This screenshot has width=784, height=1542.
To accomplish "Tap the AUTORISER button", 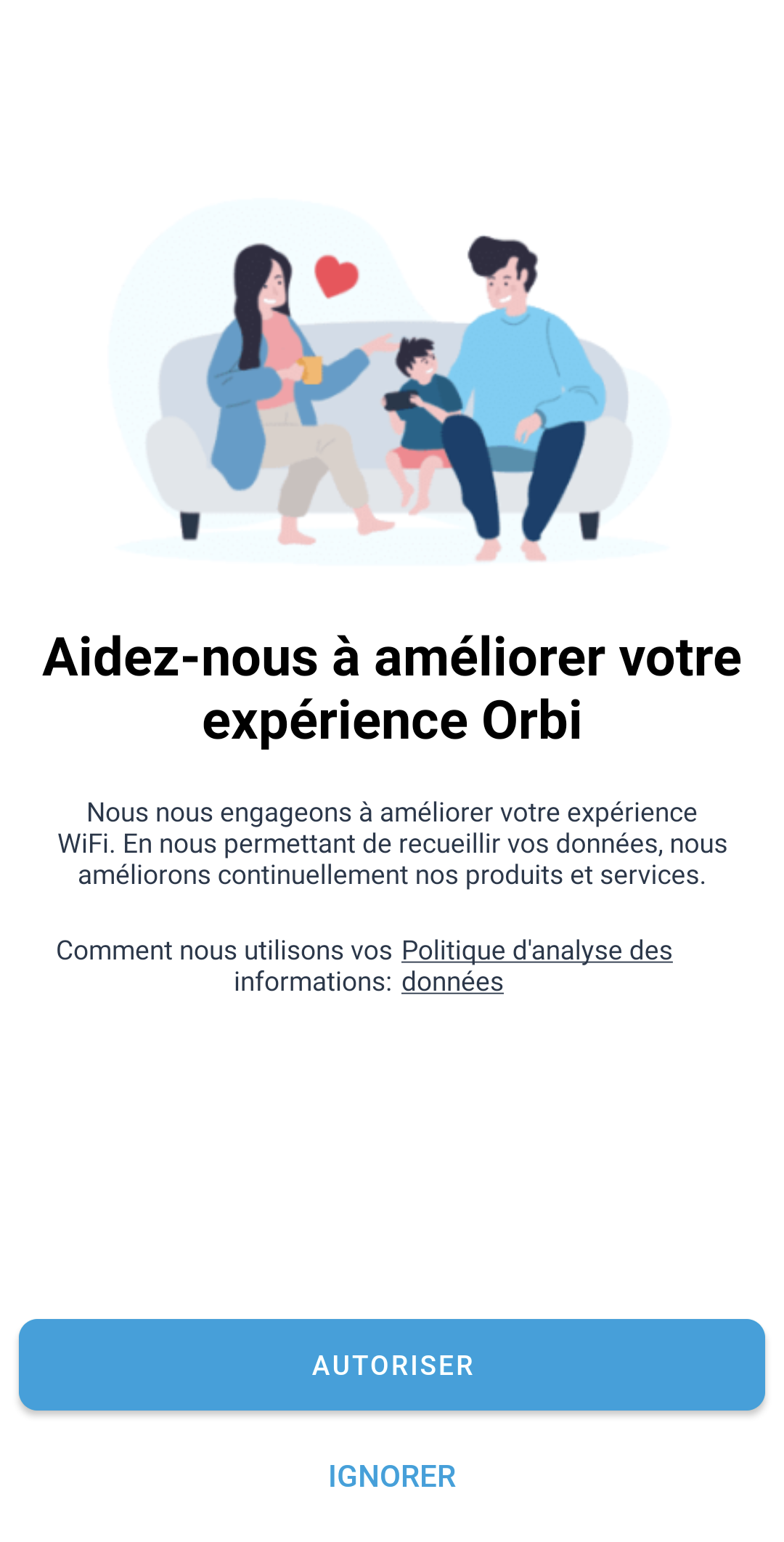I will pos(392,1365).
